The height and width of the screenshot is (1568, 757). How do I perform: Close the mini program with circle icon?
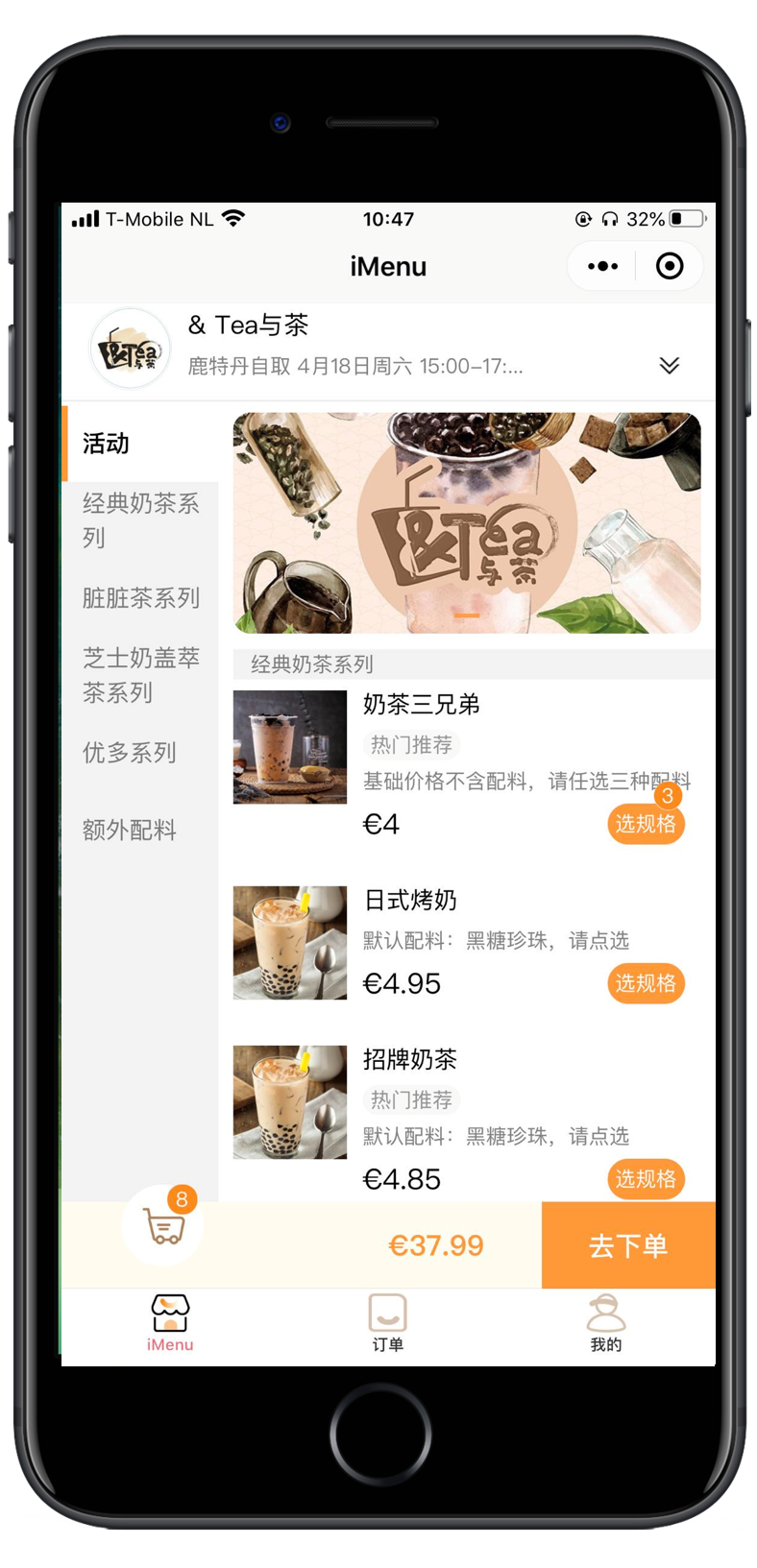click(x=669, y=267)
